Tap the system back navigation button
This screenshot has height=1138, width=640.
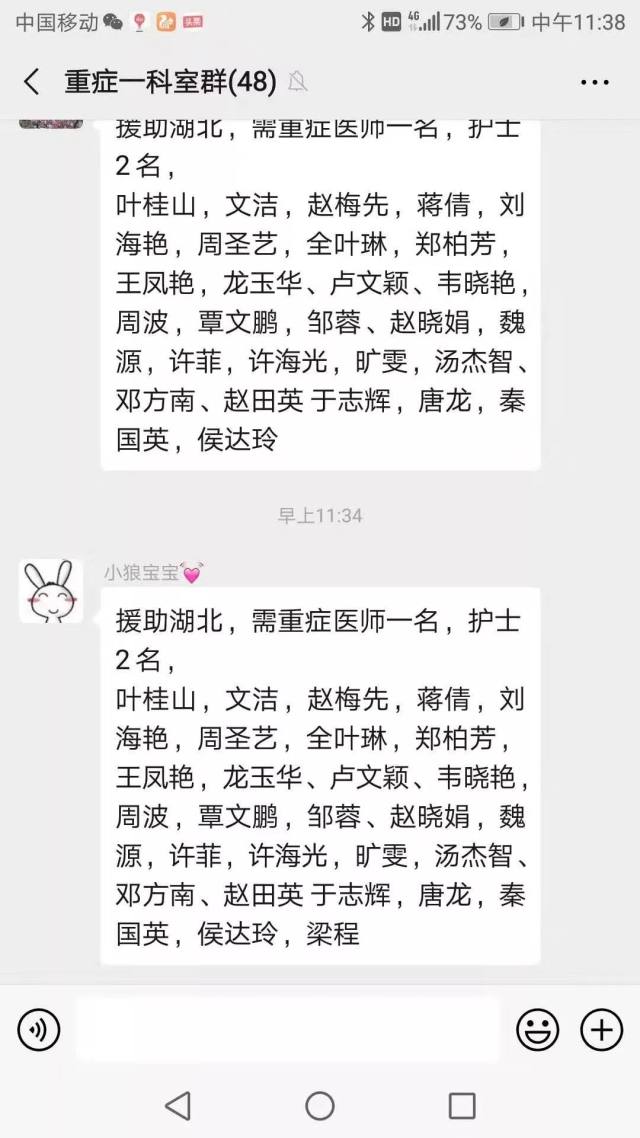178,1105
